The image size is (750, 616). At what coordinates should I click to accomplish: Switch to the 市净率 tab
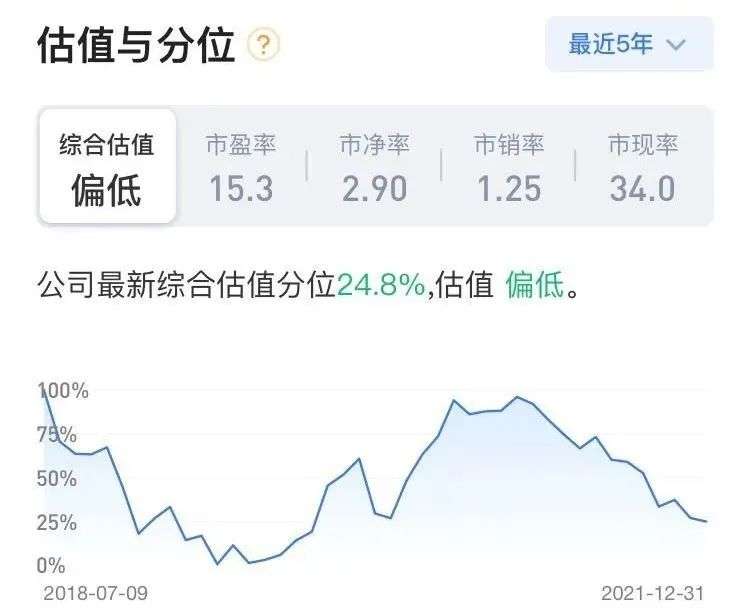point(374,166)
